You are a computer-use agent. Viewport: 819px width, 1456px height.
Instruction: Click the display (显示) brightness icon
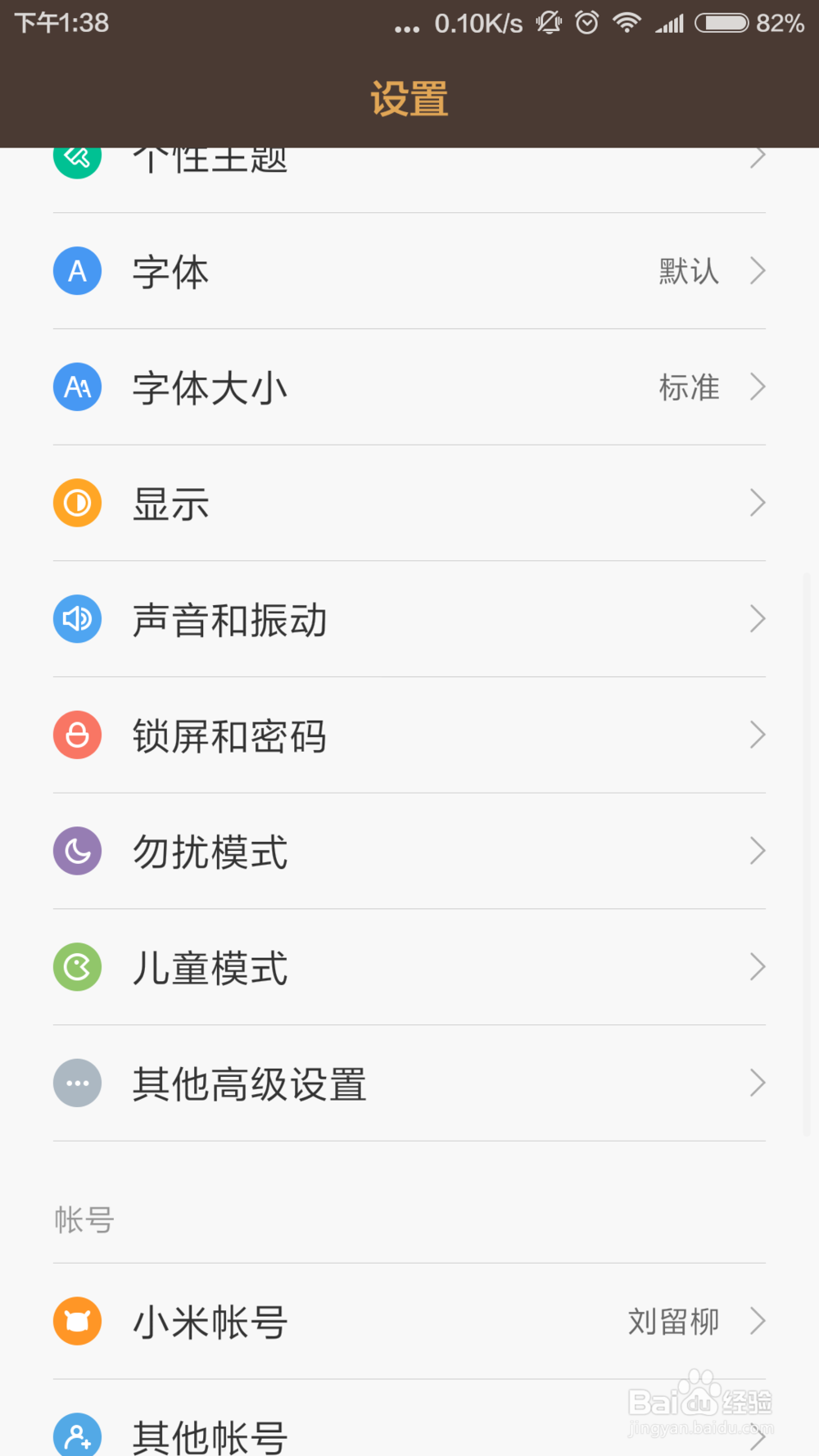pos(77,502)
